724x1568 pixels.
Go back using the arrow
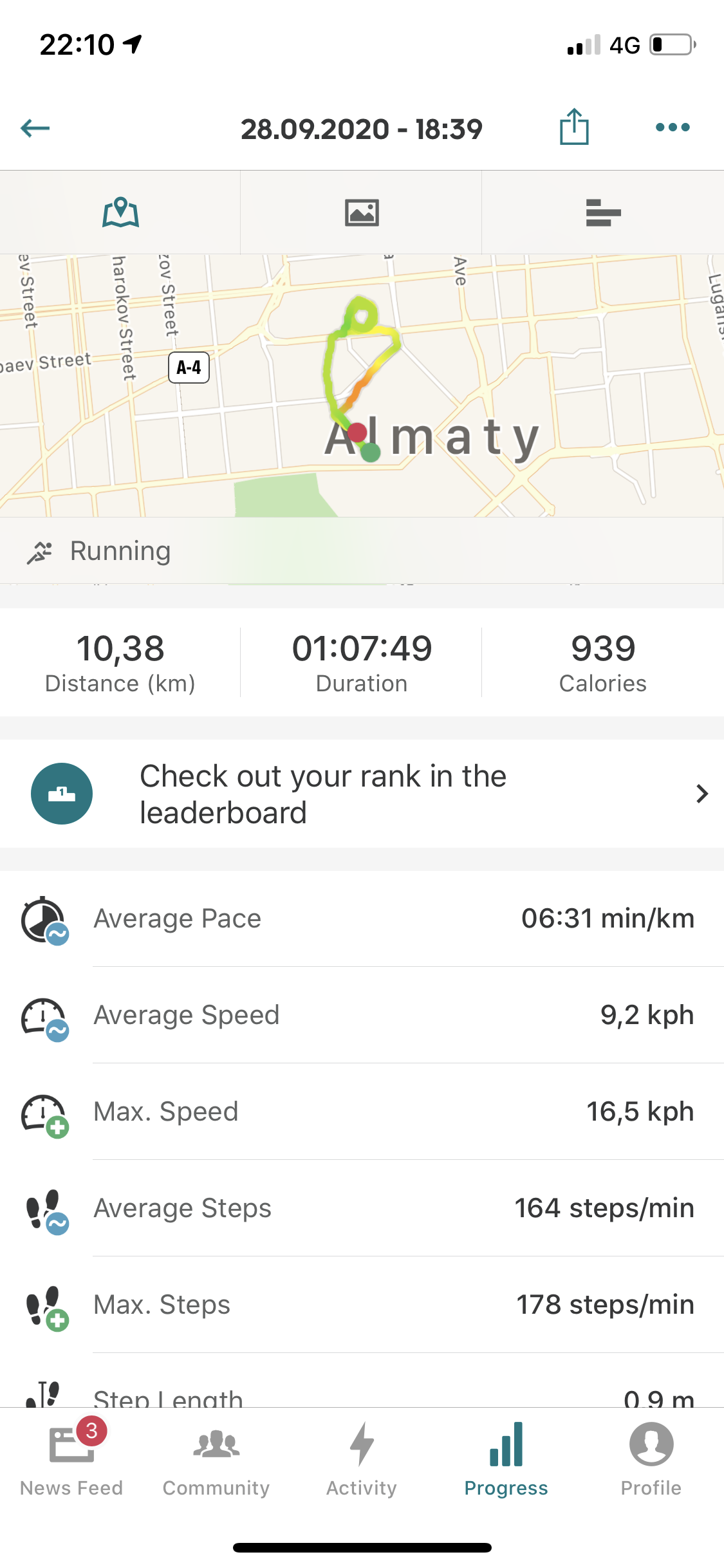click(x=35, y=128)
